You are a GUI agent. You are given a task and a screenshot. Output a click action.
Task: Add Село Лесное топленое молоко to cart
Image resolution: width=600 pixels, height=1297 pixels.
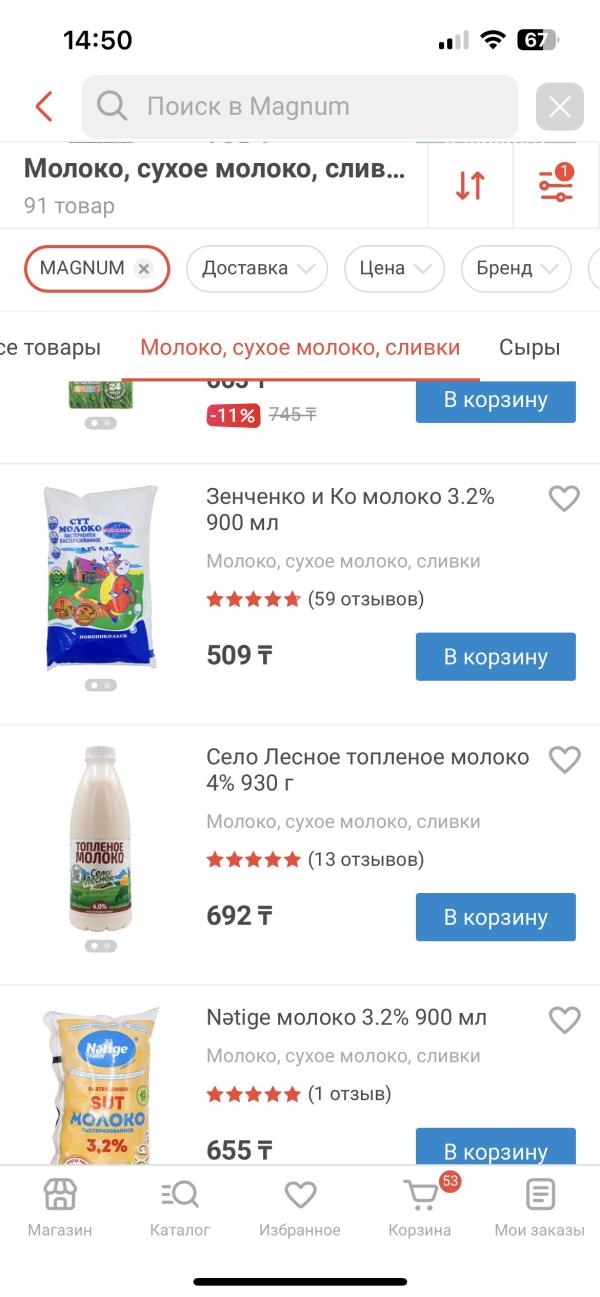pos(496,917)
